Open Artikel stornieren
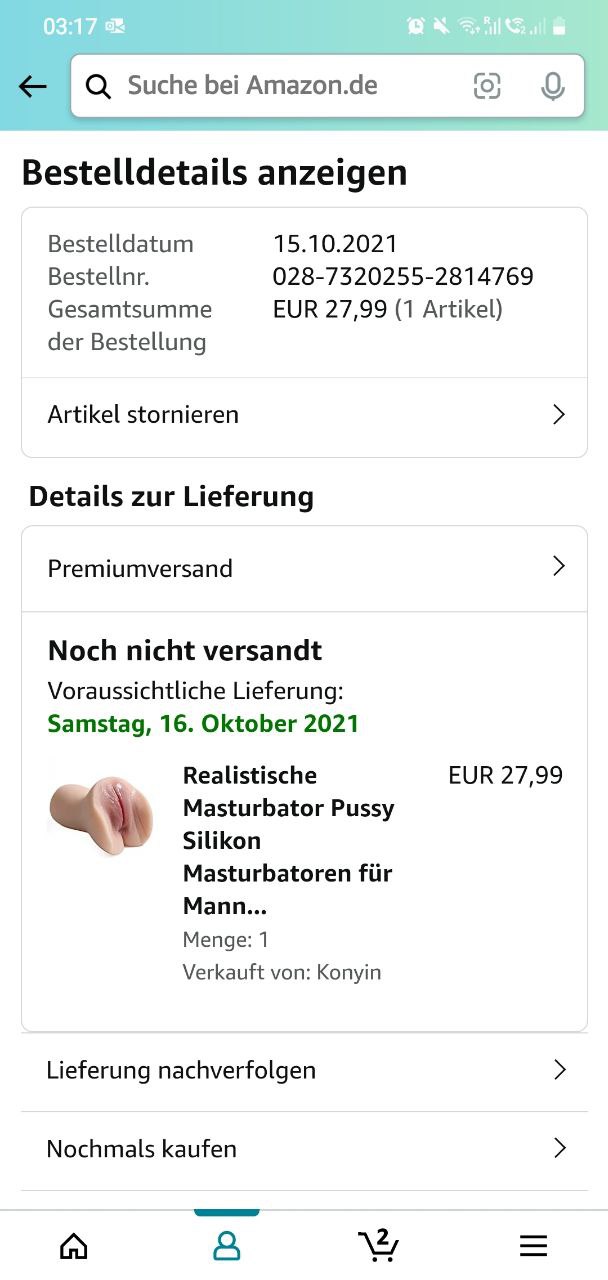 coord(304,415)
